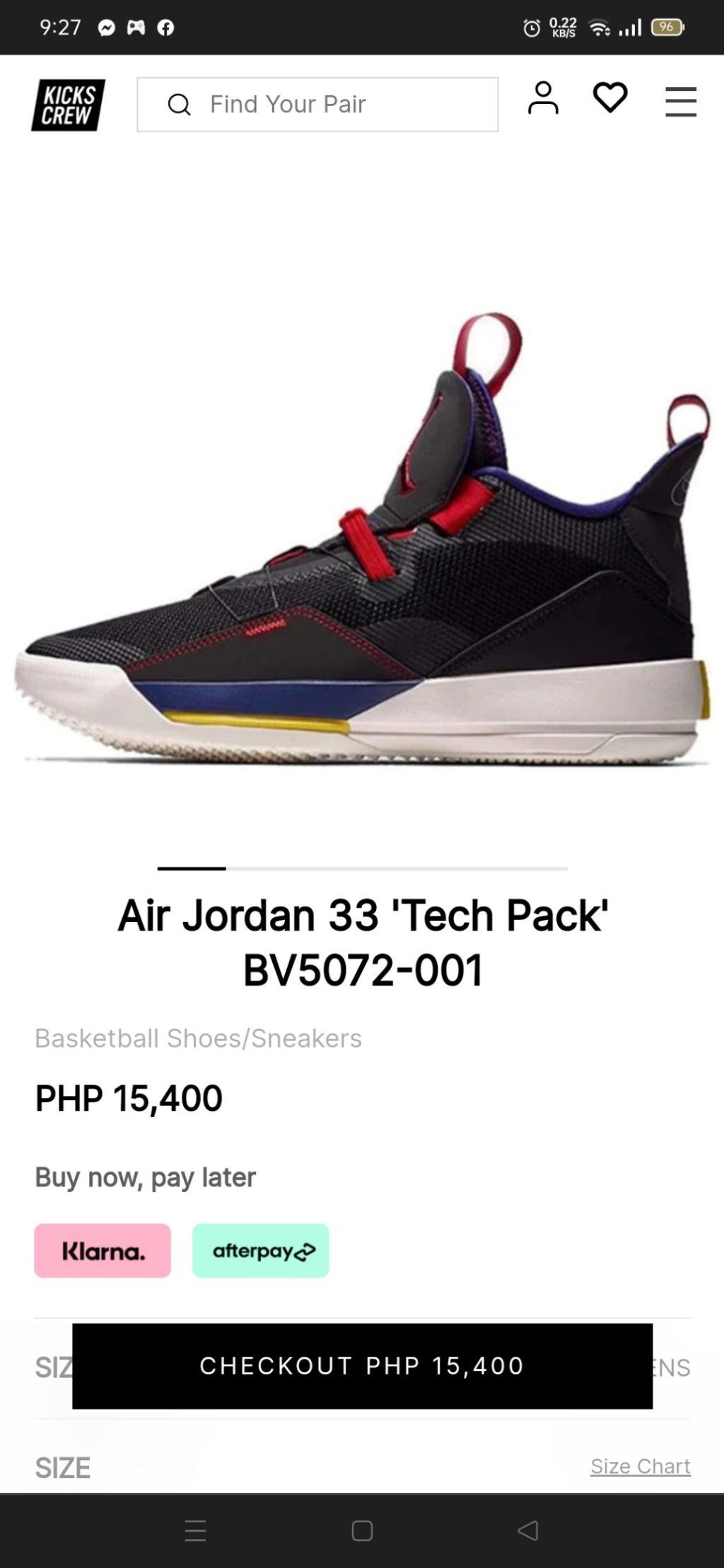The width and height of the screenshot is (724, 1568).
Task: Open the hamburger menu
Action: pos(680,102)
